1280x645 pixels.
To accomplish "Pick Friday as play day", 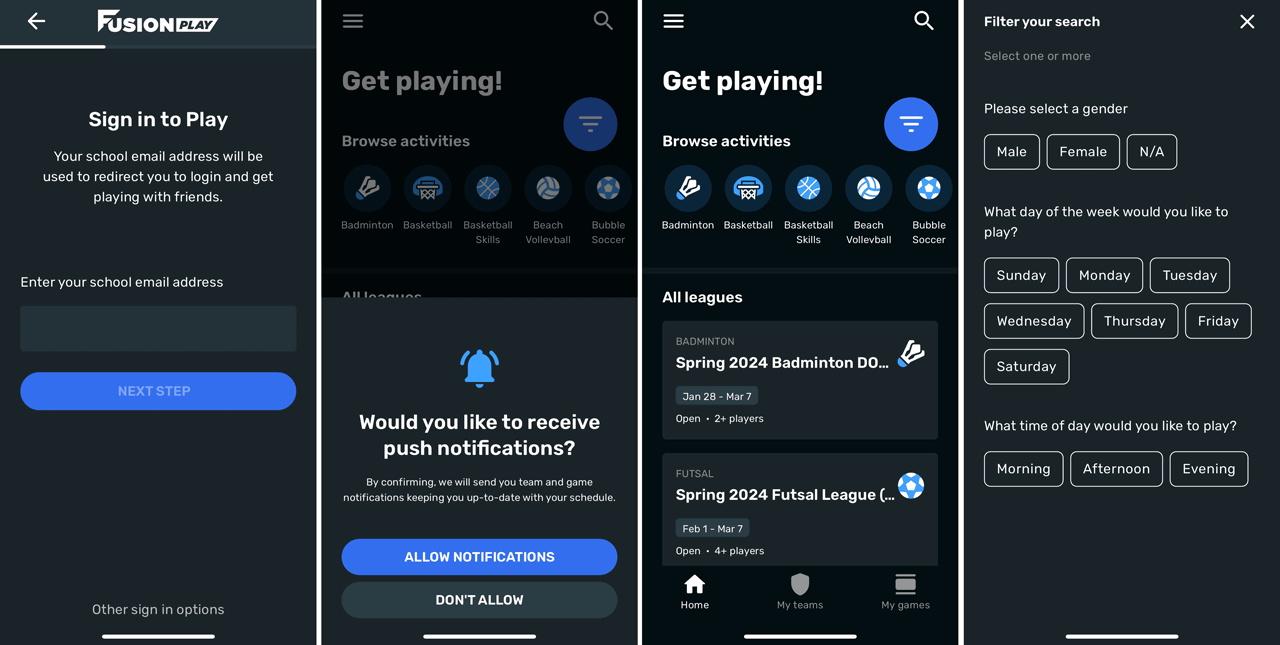I will (1217, 321).
